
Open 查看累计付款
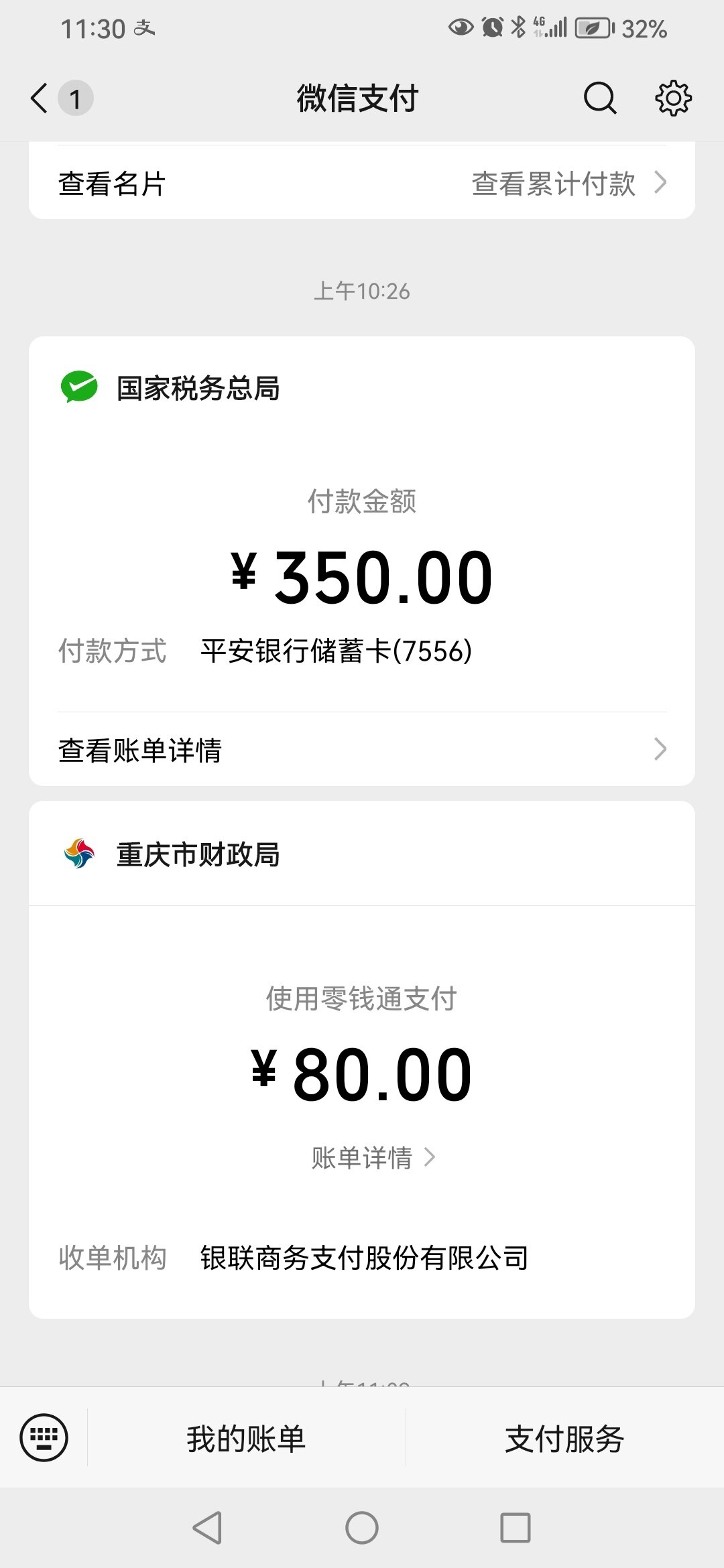[569, 183]
